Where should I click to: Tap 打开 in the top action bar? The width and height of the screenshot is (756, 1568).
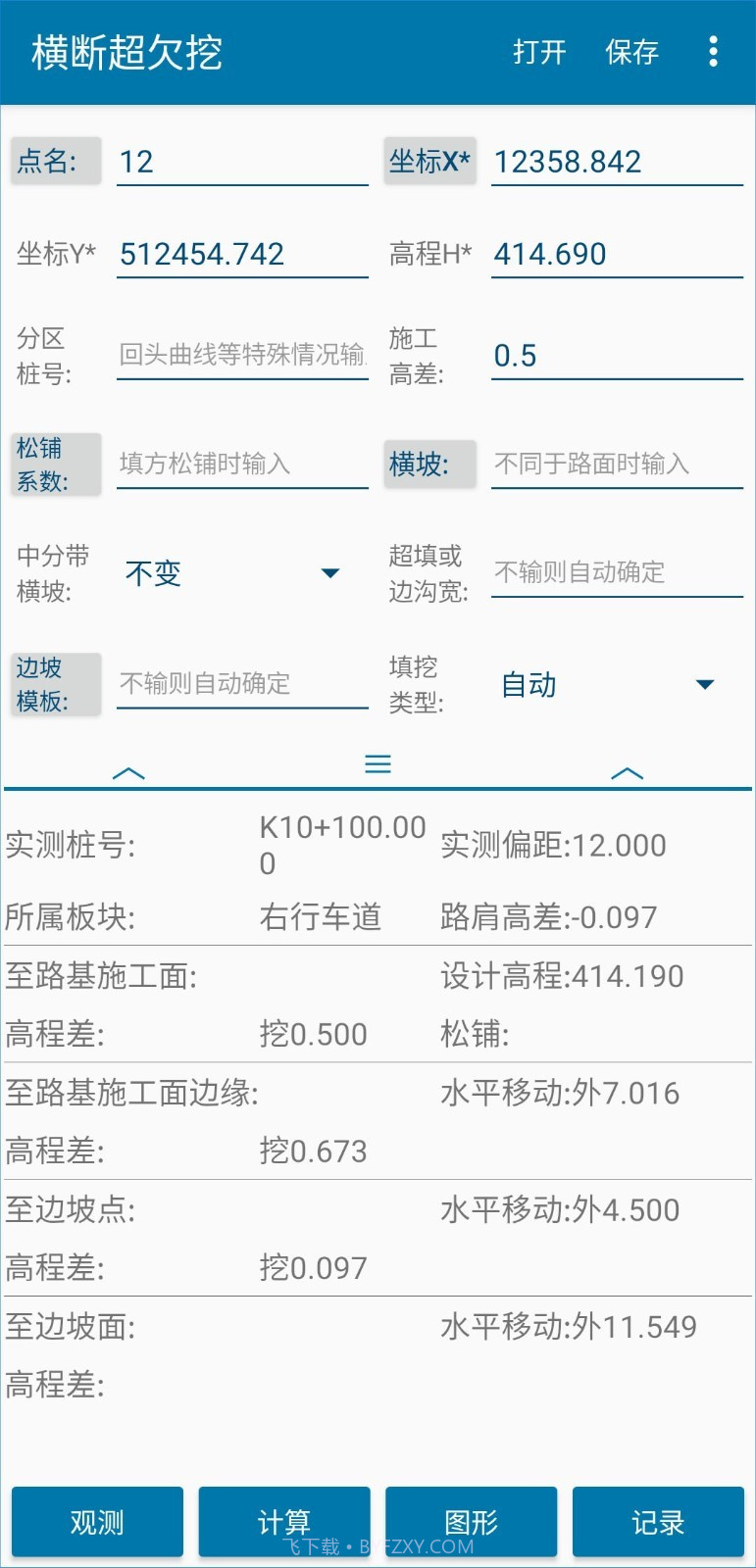pos(540,53)
